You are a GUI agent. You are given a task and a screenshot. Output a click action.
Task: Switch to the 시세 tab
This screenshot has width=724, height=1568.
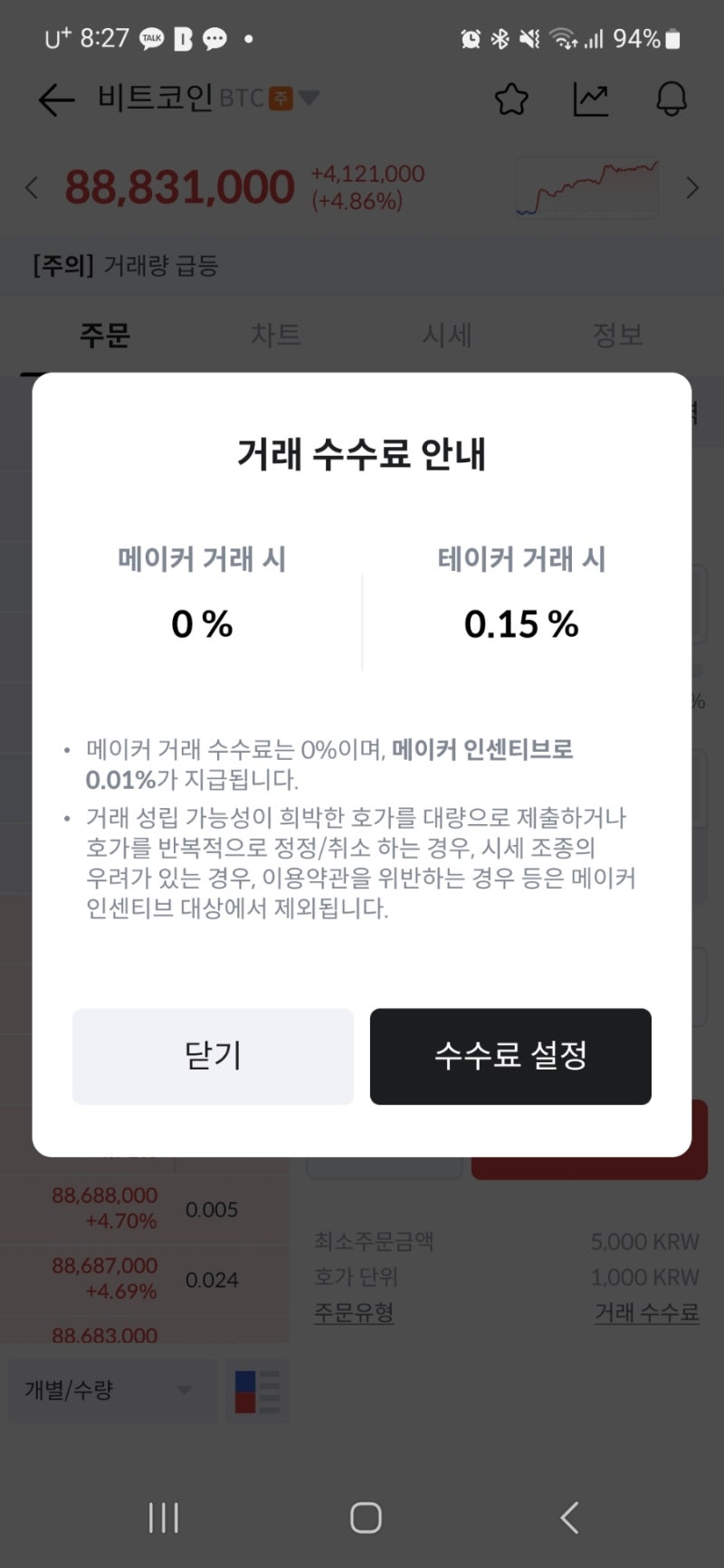(447, 335)
